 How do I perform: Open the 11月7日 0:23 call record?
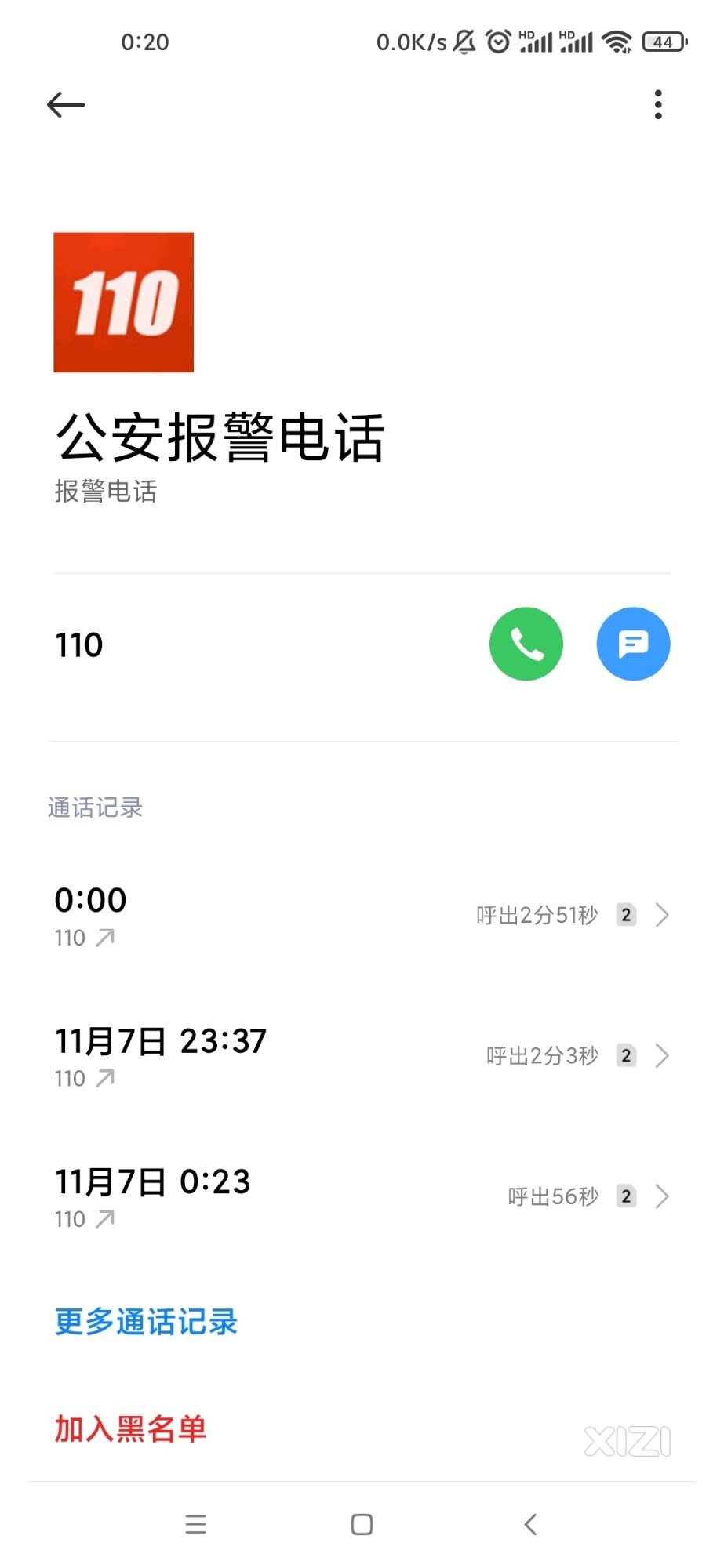[x=362, y=1197]
